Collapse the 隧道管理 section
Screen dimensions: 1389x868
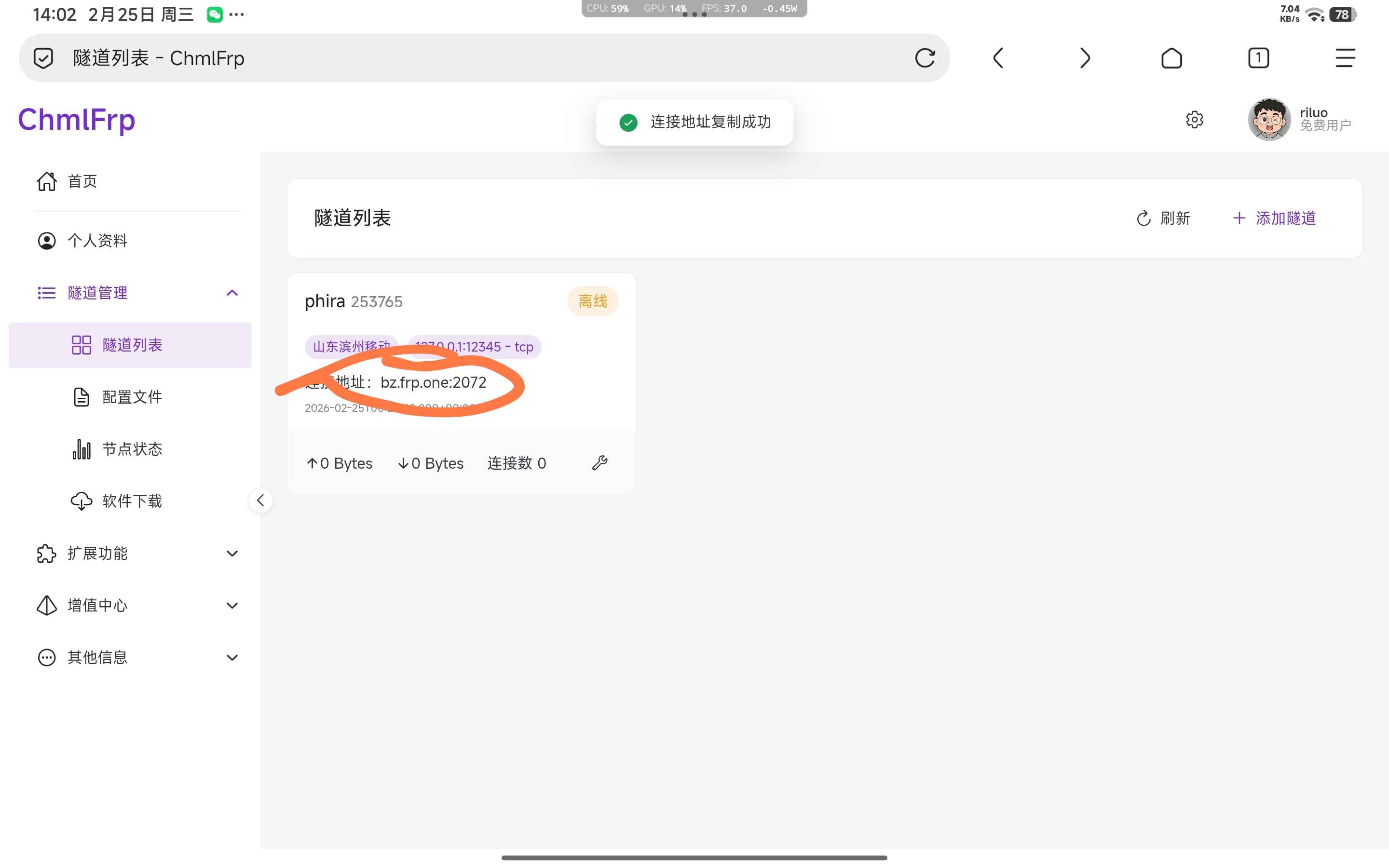coord(232,293)
